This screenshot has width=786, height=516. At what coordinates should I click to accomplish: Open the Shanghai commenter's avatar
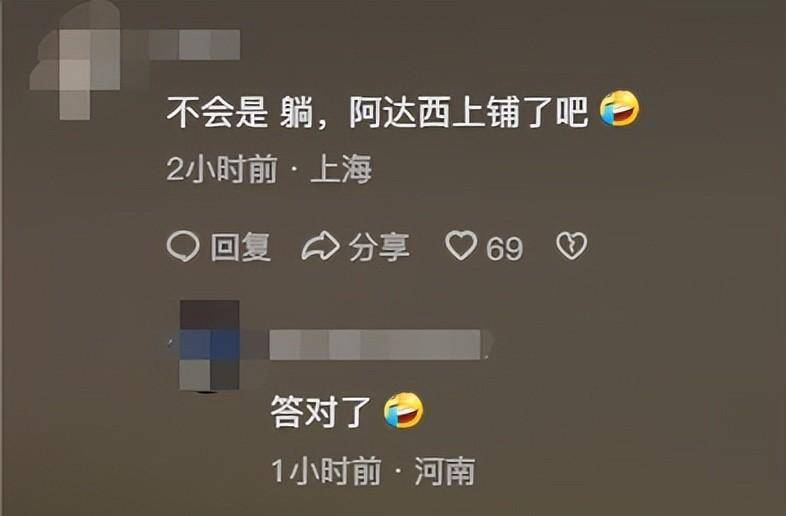pos(75,60)
